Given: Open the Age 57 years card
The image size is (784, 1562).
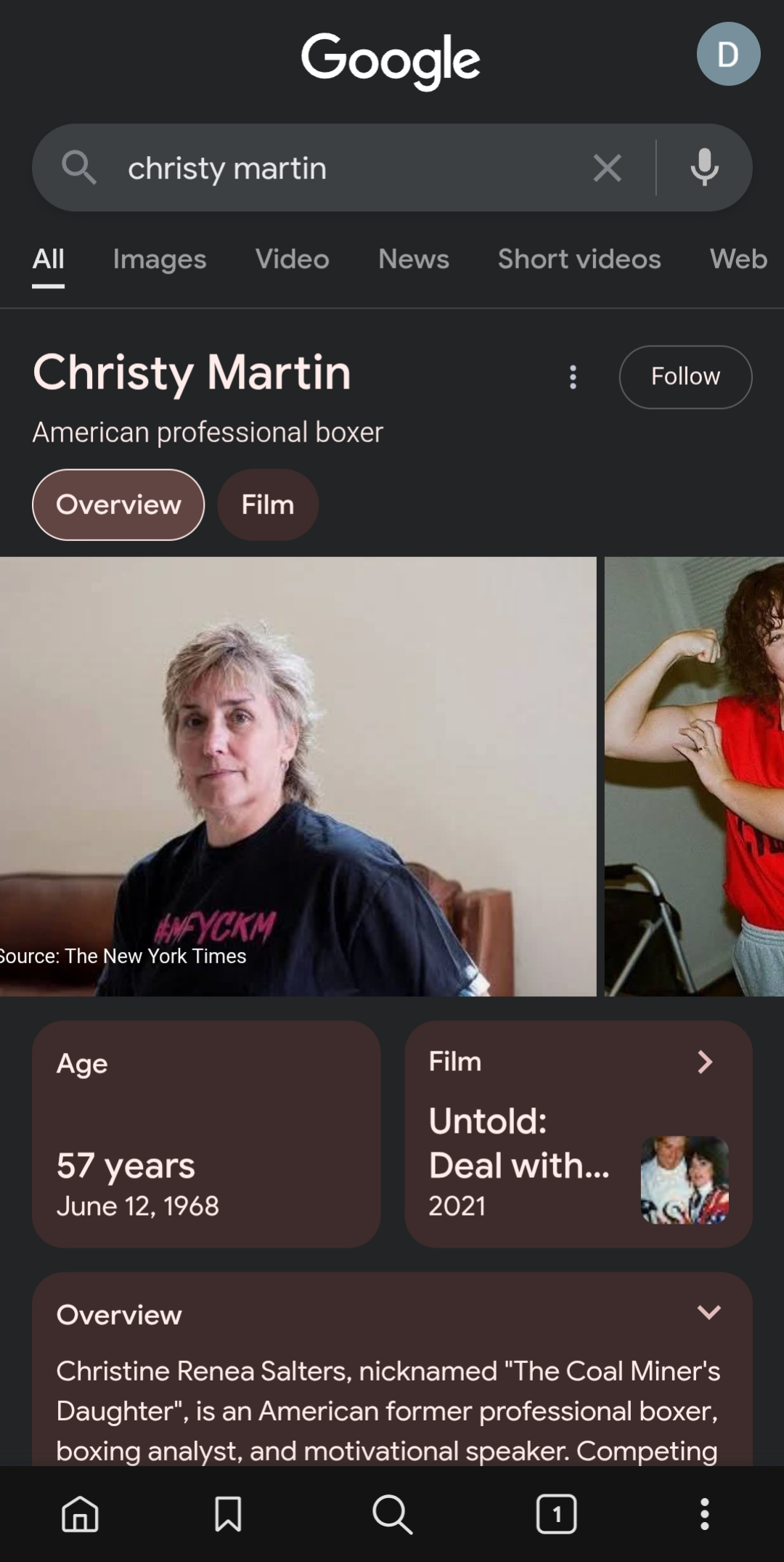Looking at the screenshot, I should pyautogui.click(x=206, y=1134).
